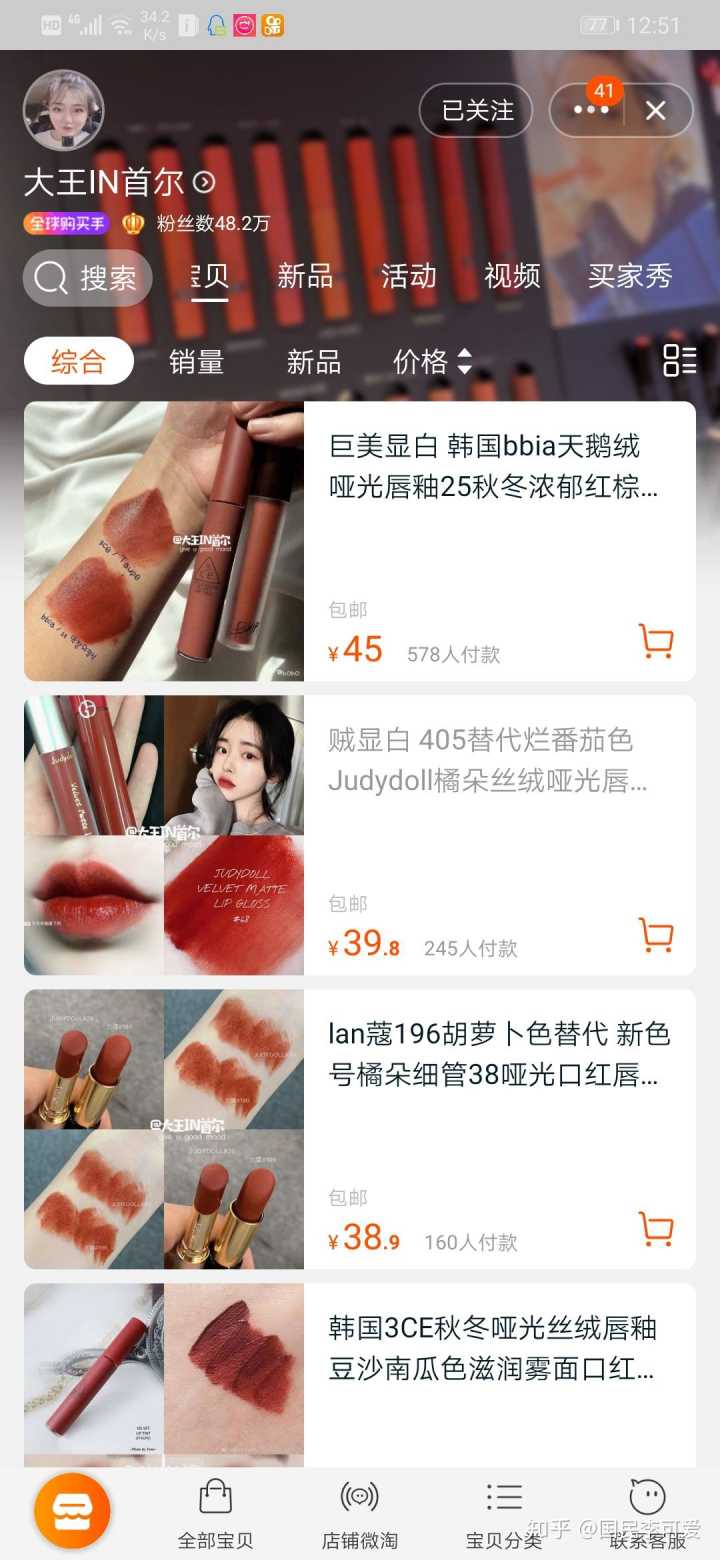Add the ¥45 bbia lip glaze to cart

click(656, 642)
